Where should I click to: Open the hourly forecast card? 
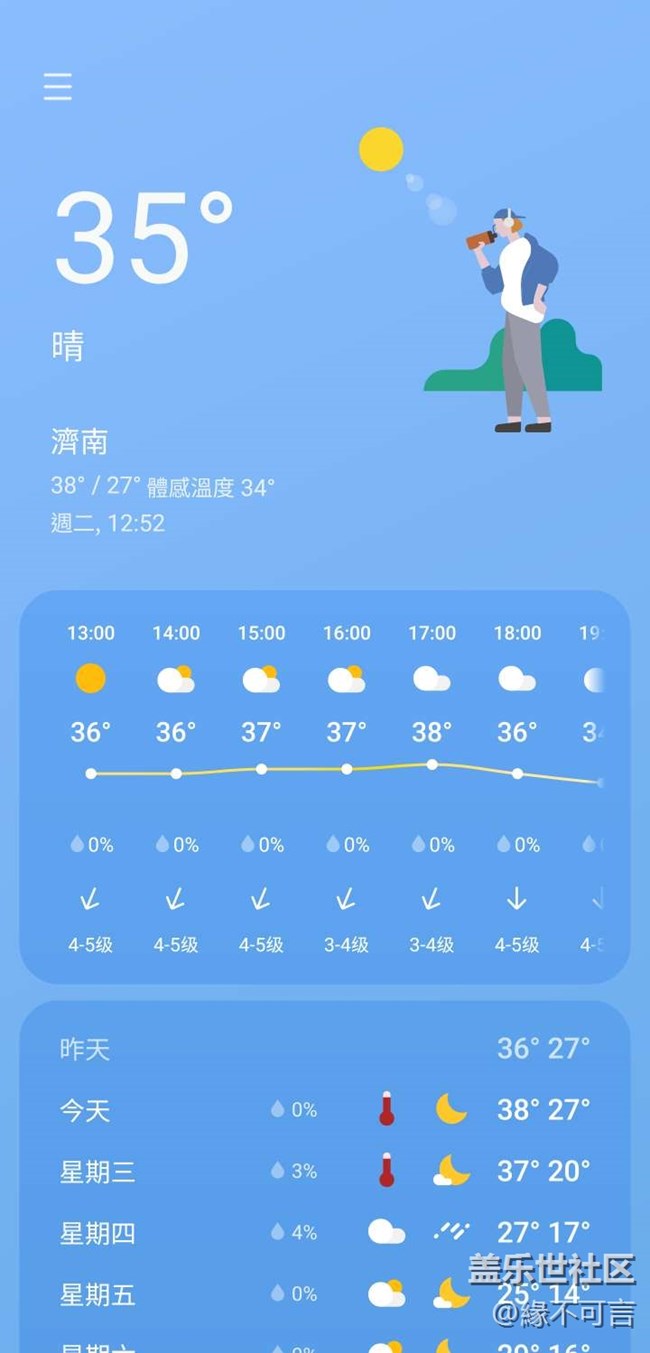pos(325,787)
